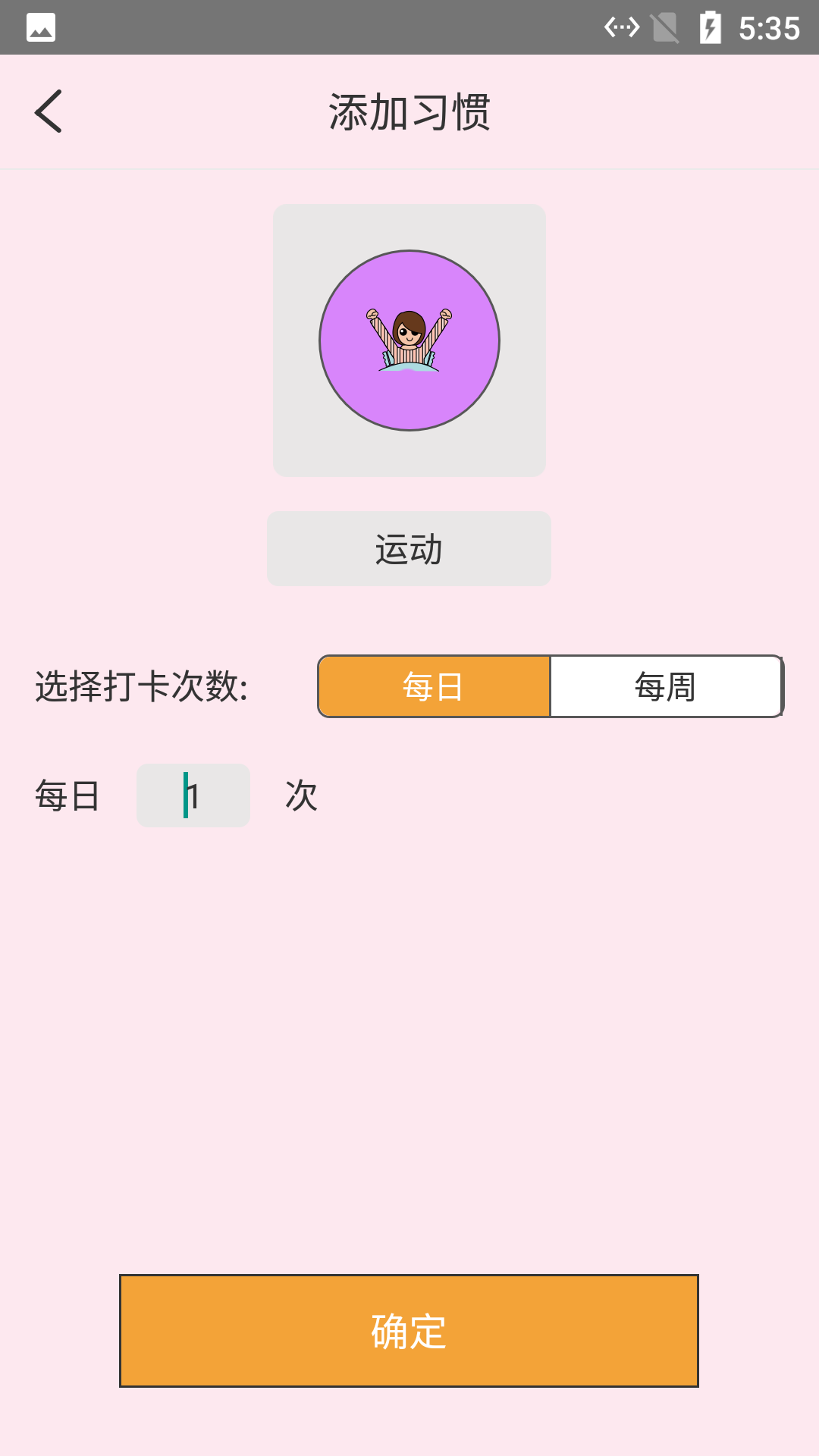Switch to the 每周 check-in option
Image resolution: width=819 pixels, height=1456 pixels.
tap(666, 686)
